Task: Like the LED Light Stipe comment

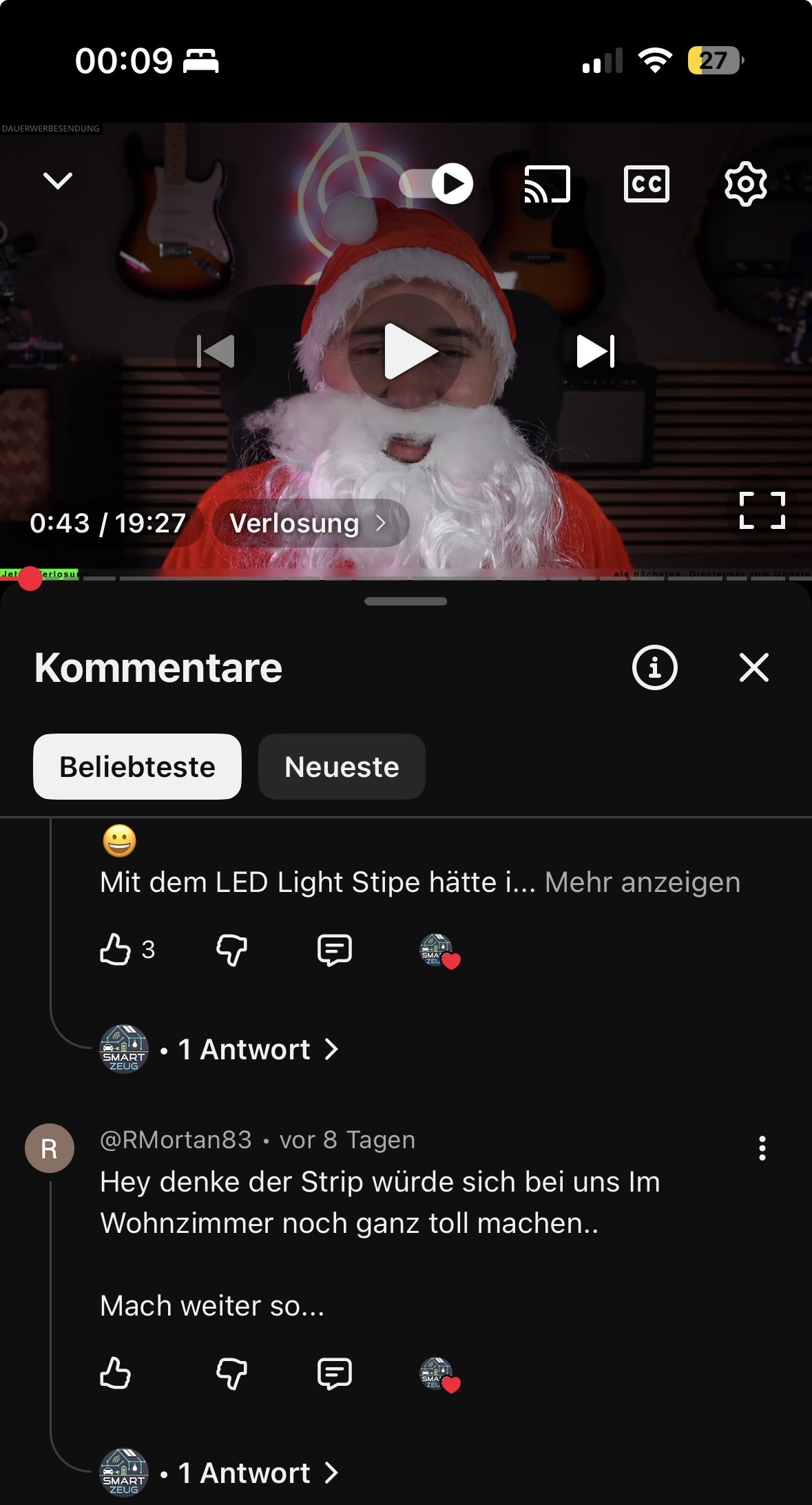Action: [116, 949]
